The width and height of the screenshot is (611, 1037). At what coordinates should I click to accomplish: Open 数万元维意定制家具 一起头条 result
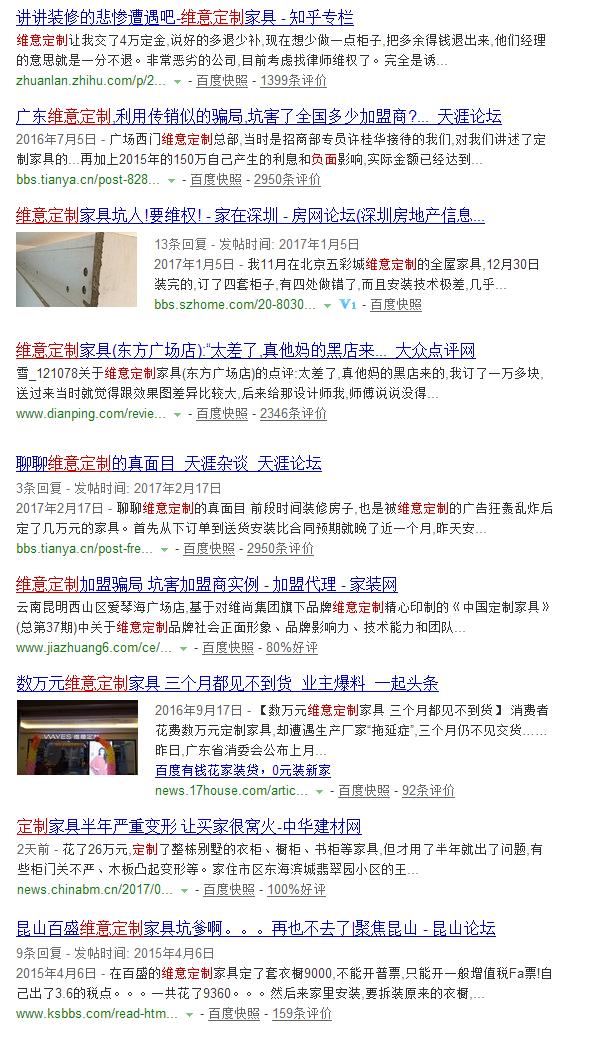pos(227,683)
